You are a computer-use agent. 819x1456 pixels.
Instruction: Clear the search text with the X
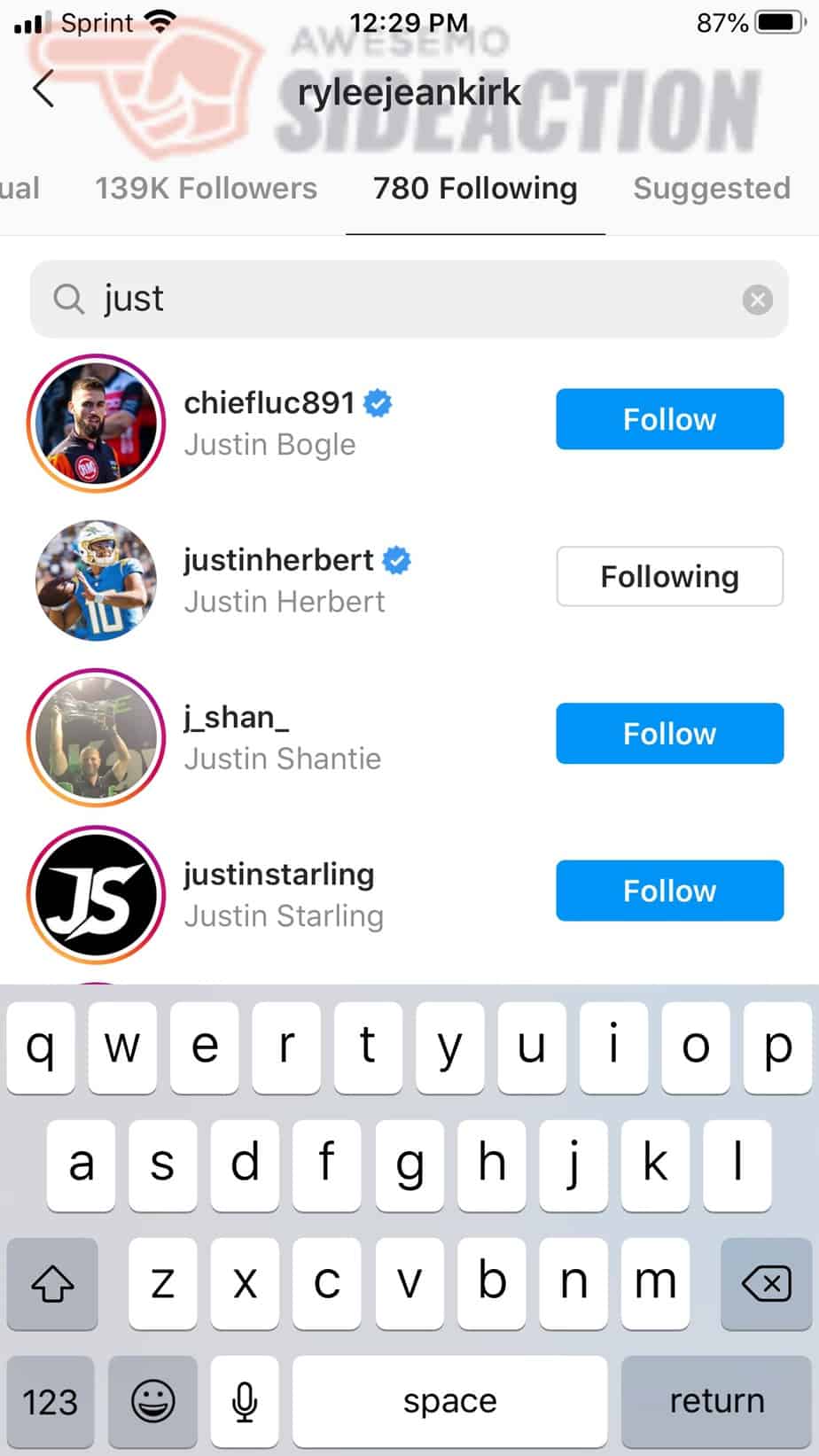757,300
